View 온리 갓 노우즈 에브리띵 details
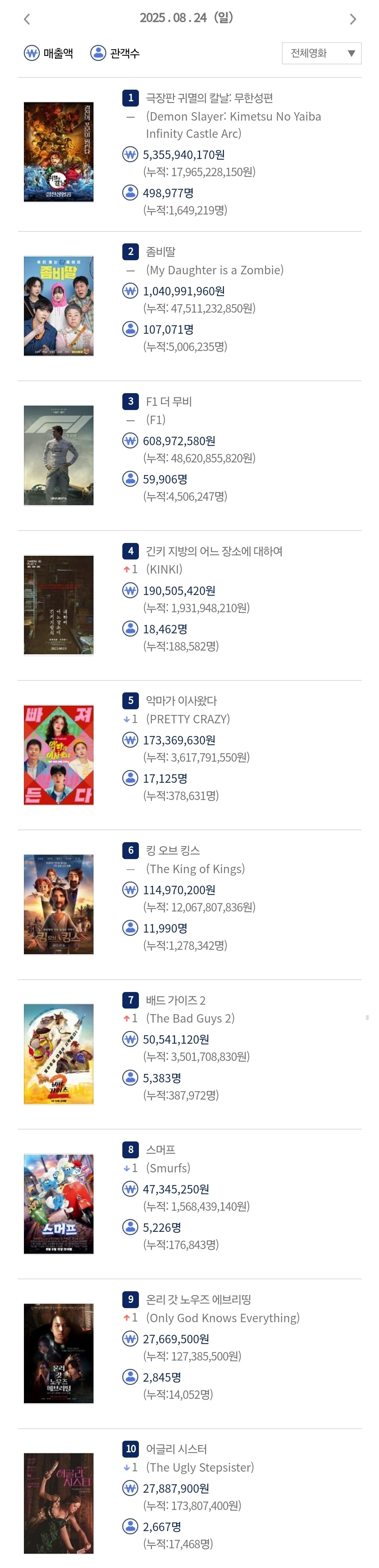The image size is (379, 1568). tap(198, 1300)
